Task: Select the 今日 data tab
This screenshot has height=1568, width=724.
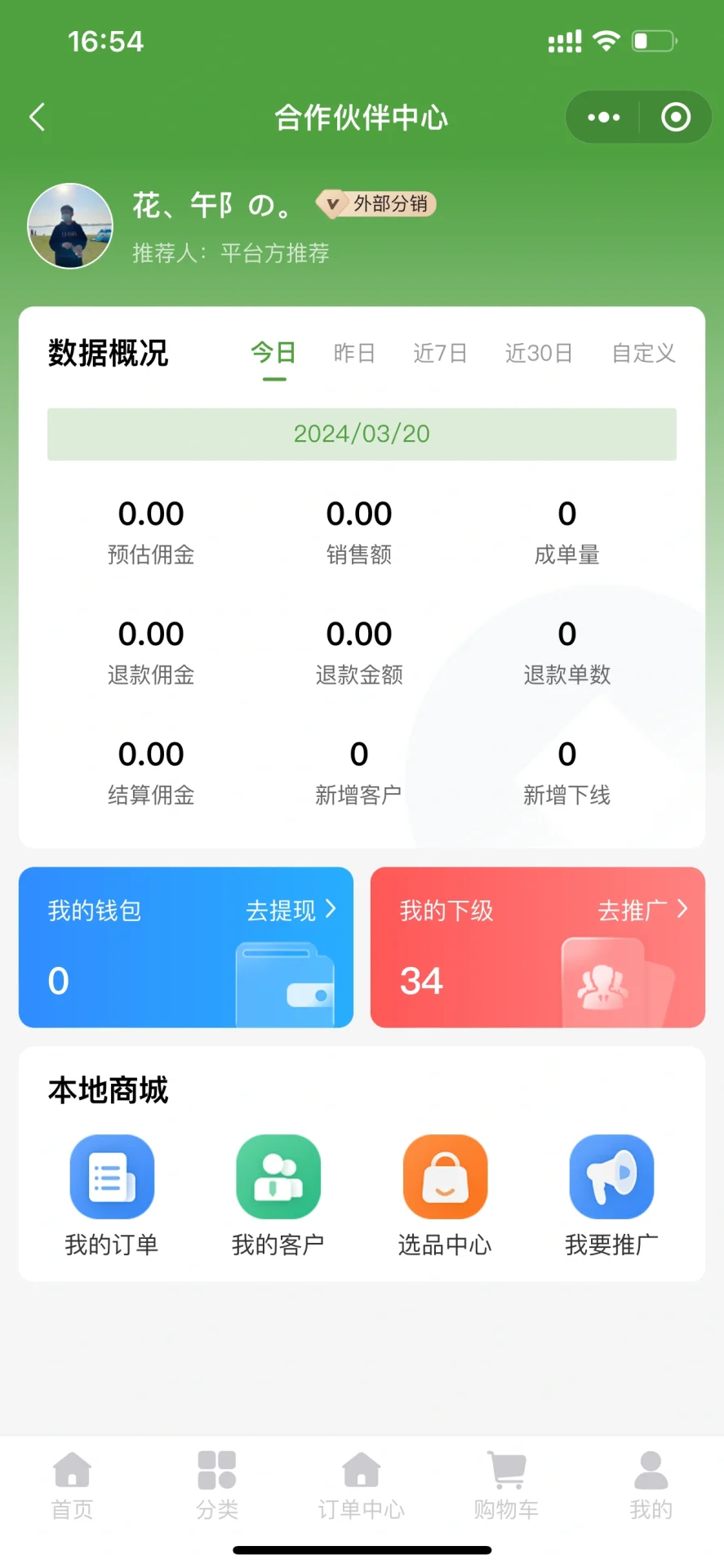Action: point(273,353)
